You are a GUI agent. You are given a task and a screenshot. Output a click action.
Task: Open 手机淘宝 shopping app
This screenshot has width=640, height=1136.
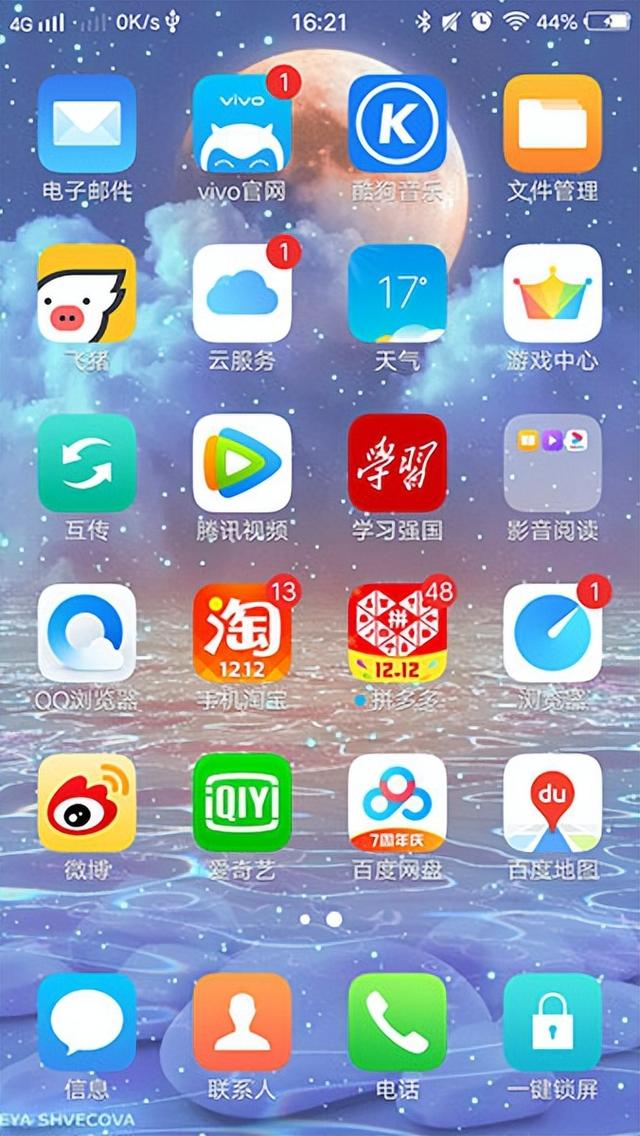click(x=242, y=634)
